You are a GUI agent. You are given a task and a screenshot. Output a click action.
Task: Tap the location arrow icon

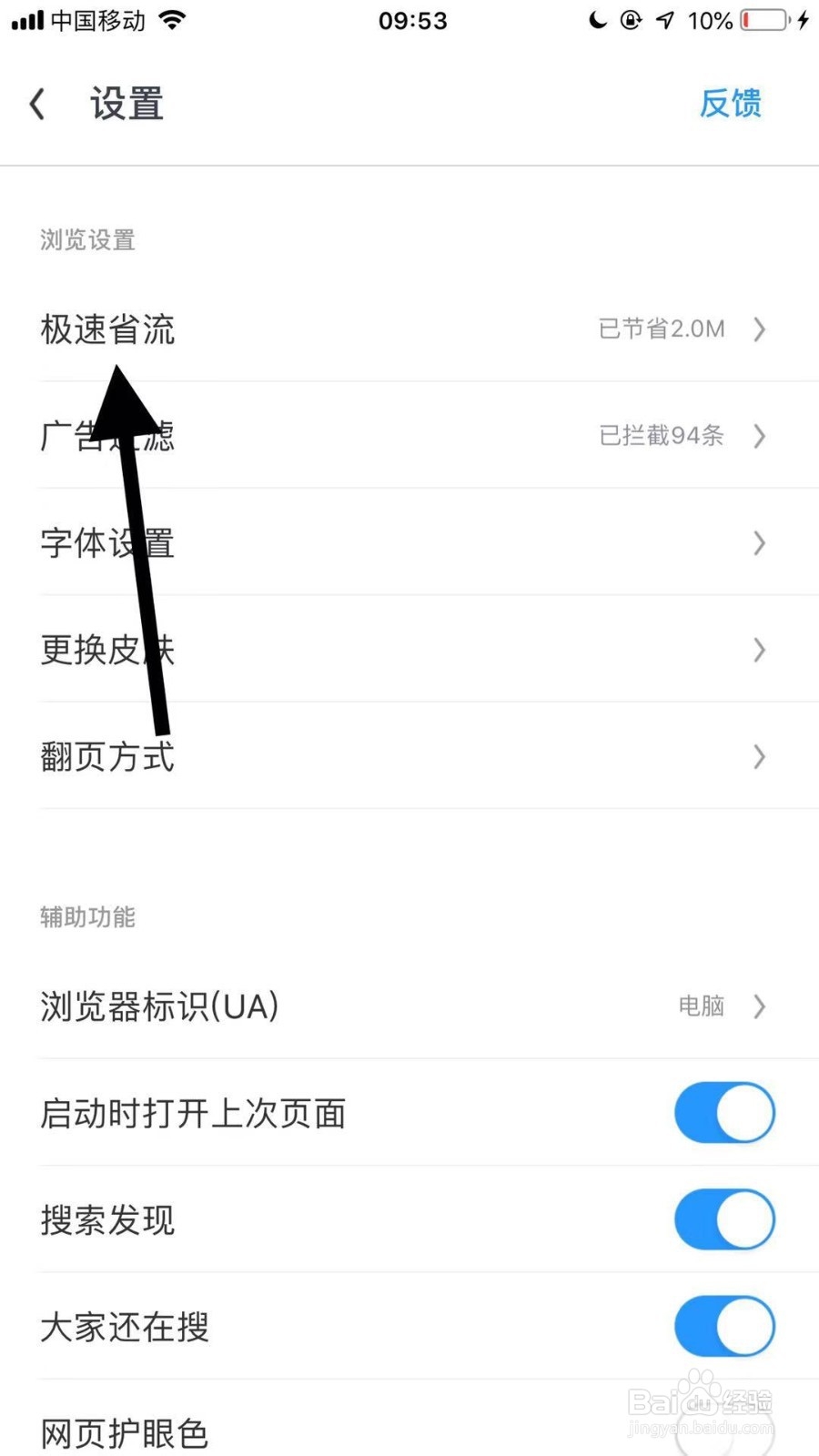coord(664,20)
